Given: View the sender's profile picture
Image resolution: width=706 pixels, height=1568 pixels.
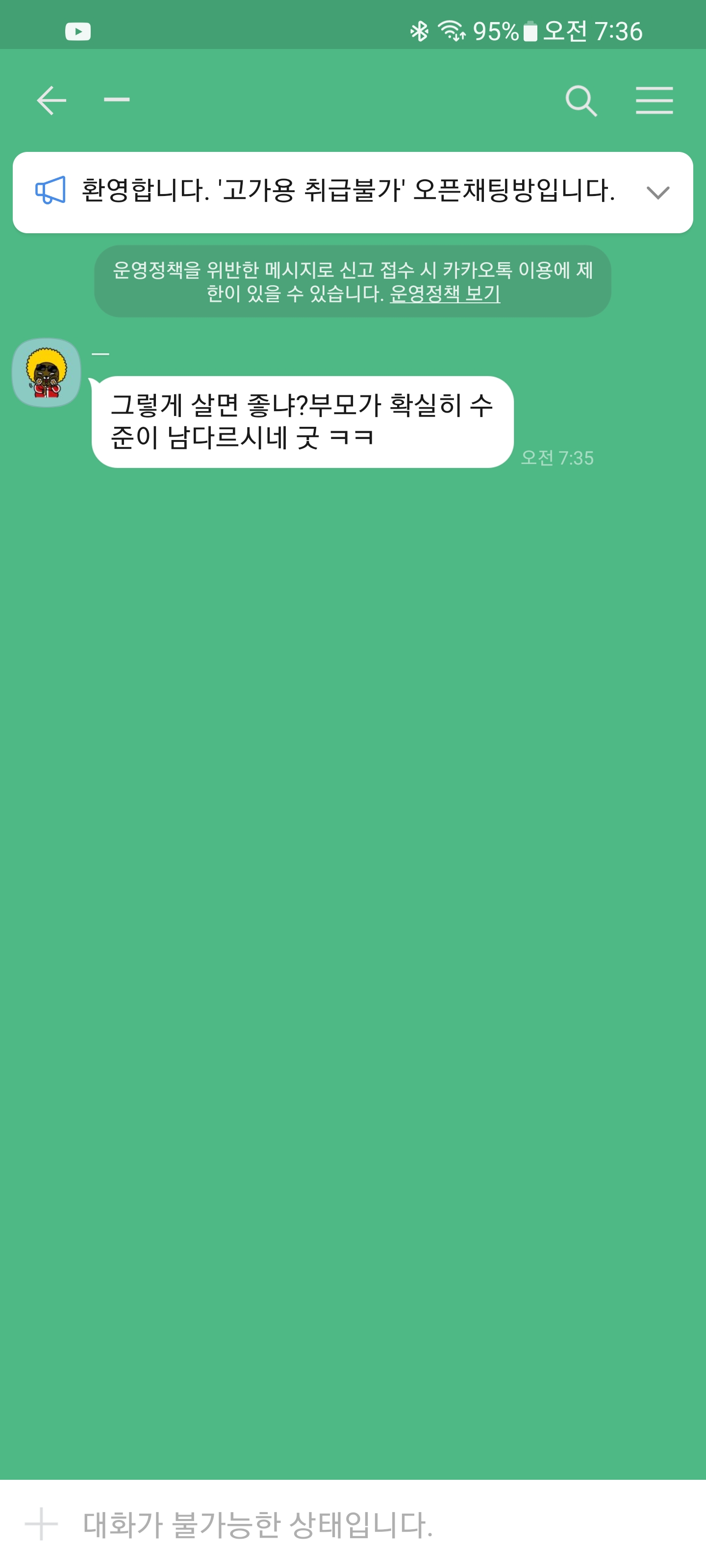Looking at the screenshot, I should coord(46,372).
